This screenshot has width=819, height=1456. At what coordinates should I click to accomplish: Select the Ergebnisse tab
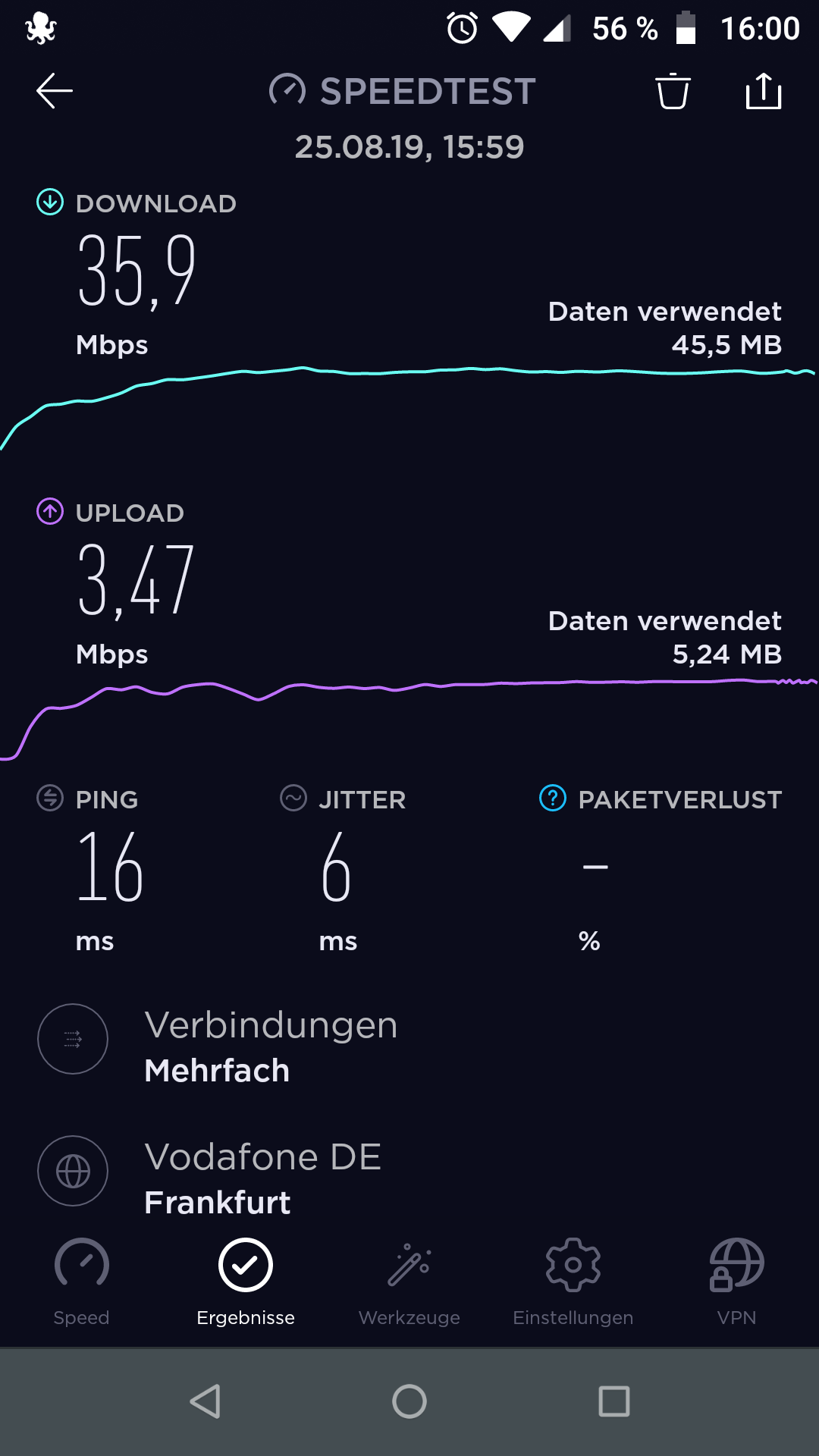[x=246, y=1280]
